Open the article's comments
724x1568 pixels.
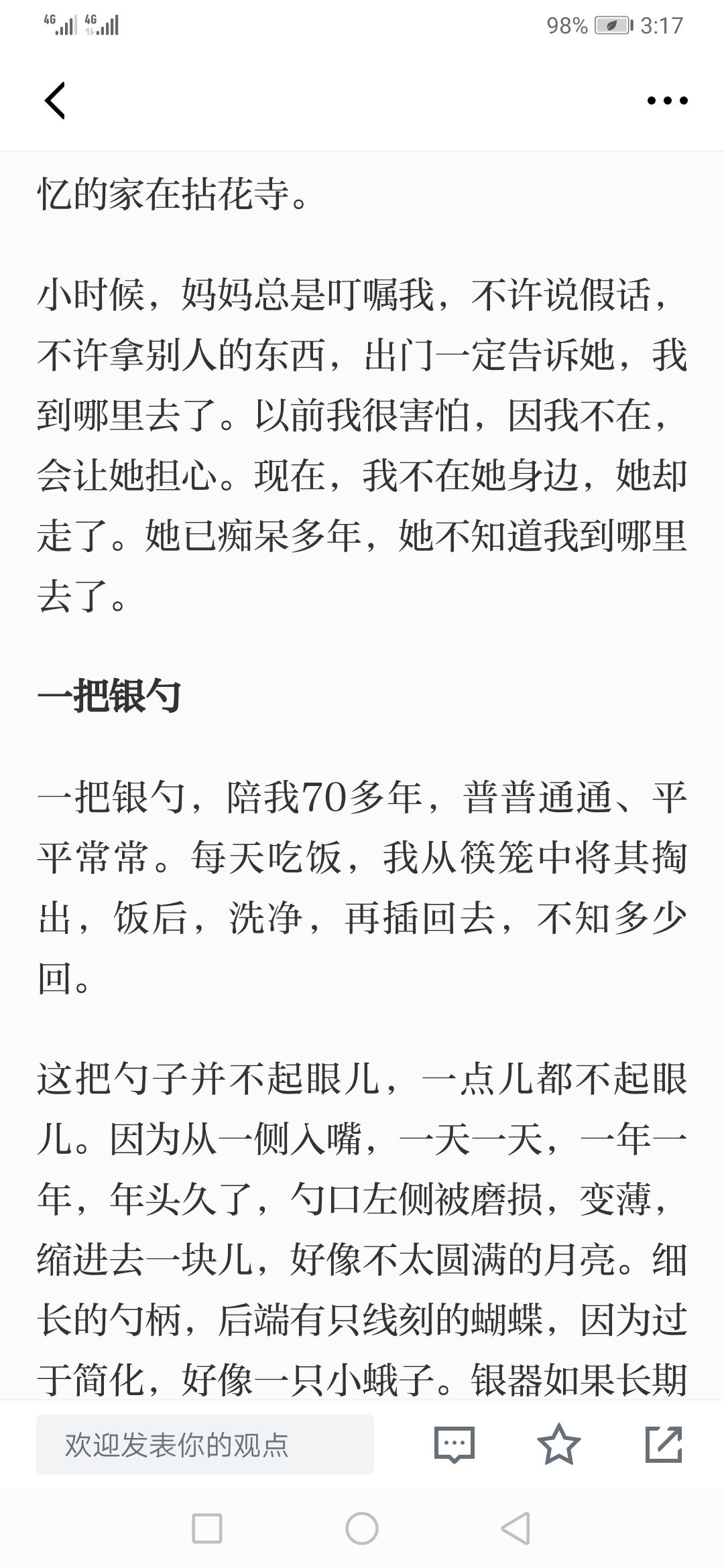[x=455, y=1445]
